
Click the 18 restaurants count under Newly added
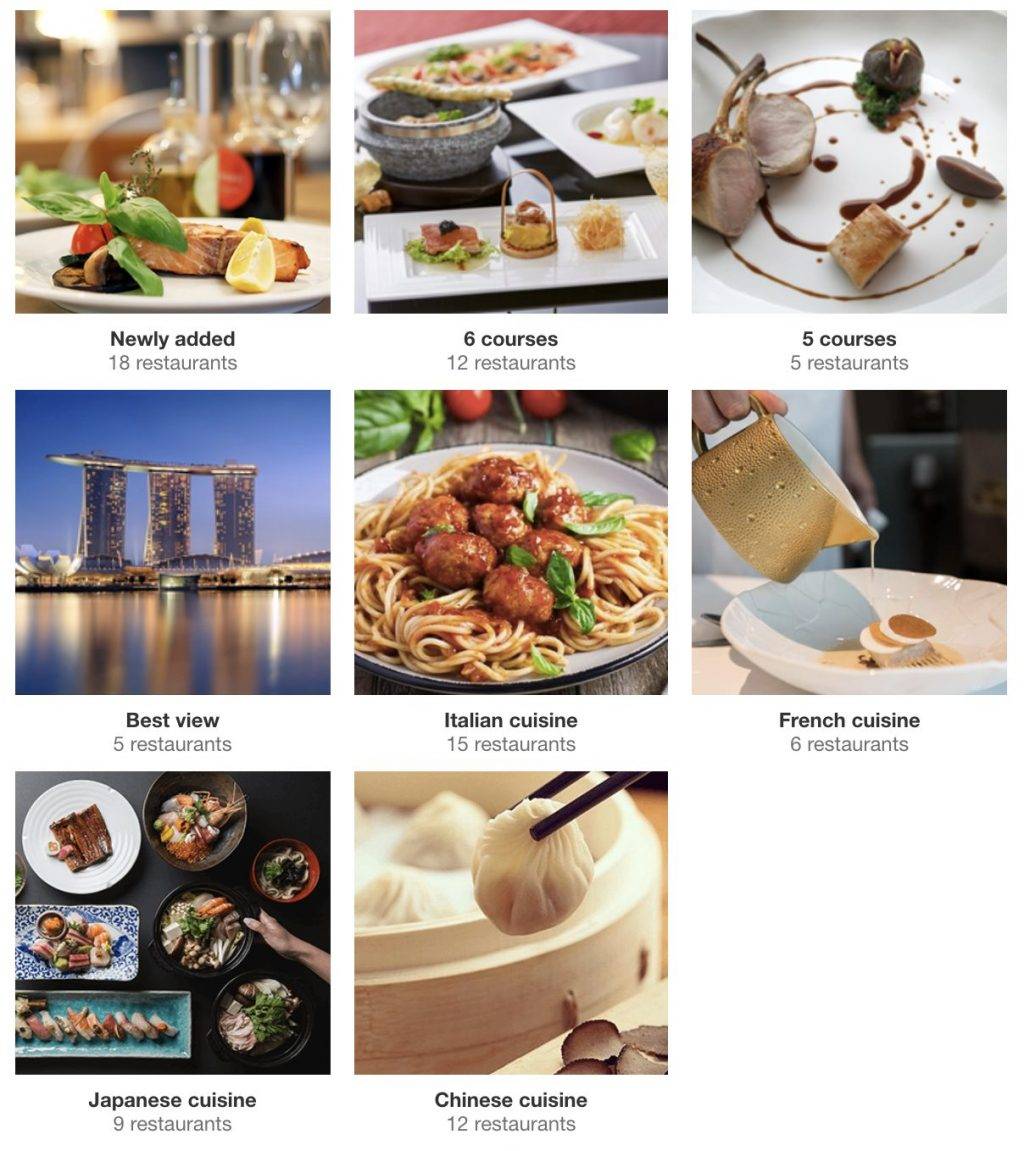pyautogui.click(x=171, y=363)
